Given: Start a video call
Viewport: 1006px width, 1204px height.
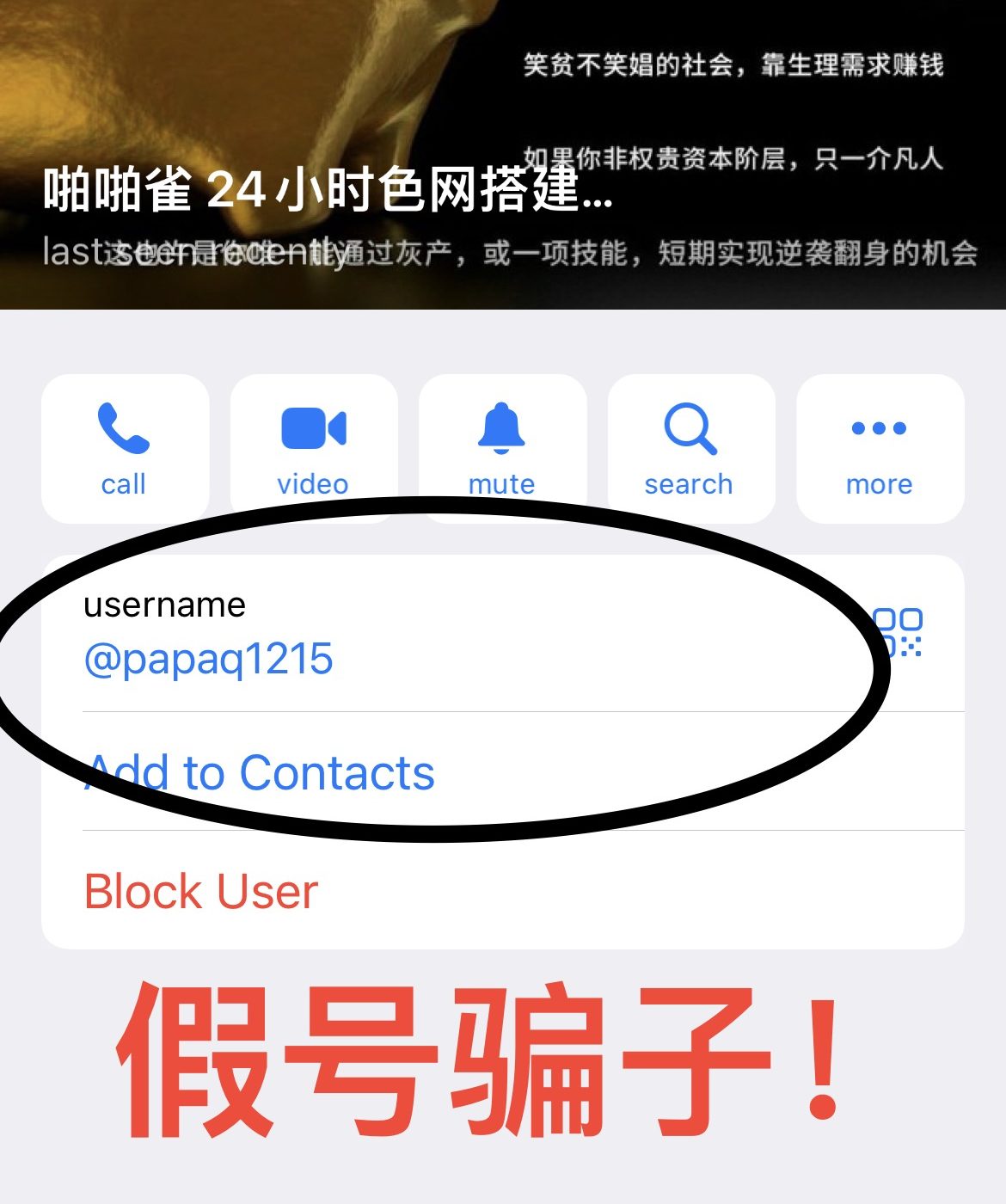Looking at the screenshot, I should pos(313,447).
